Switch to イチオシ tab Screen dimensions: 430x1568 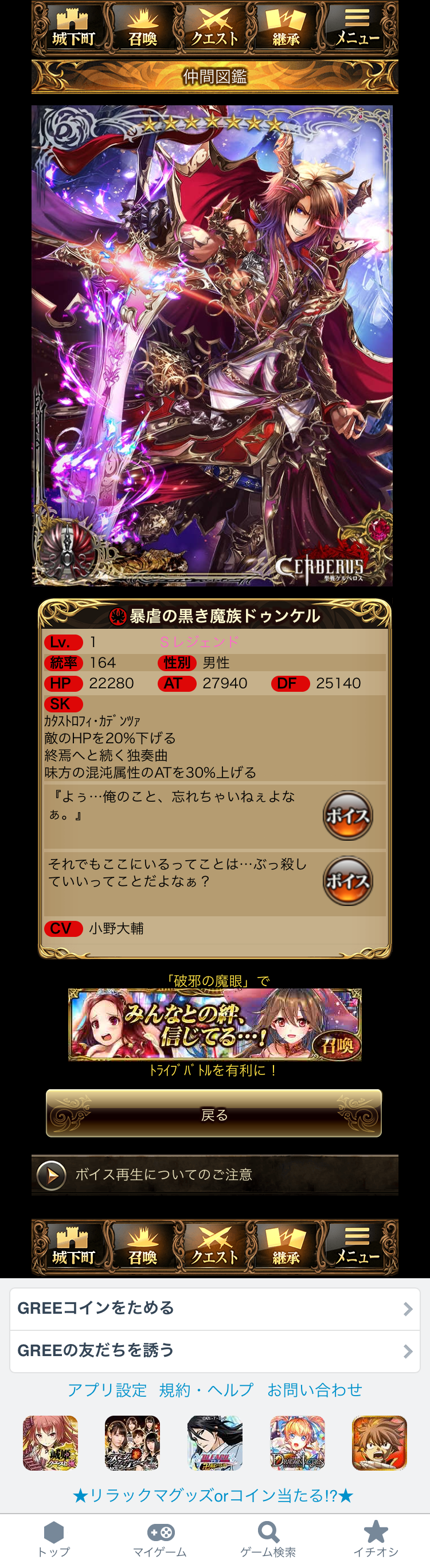(376, 1539)
